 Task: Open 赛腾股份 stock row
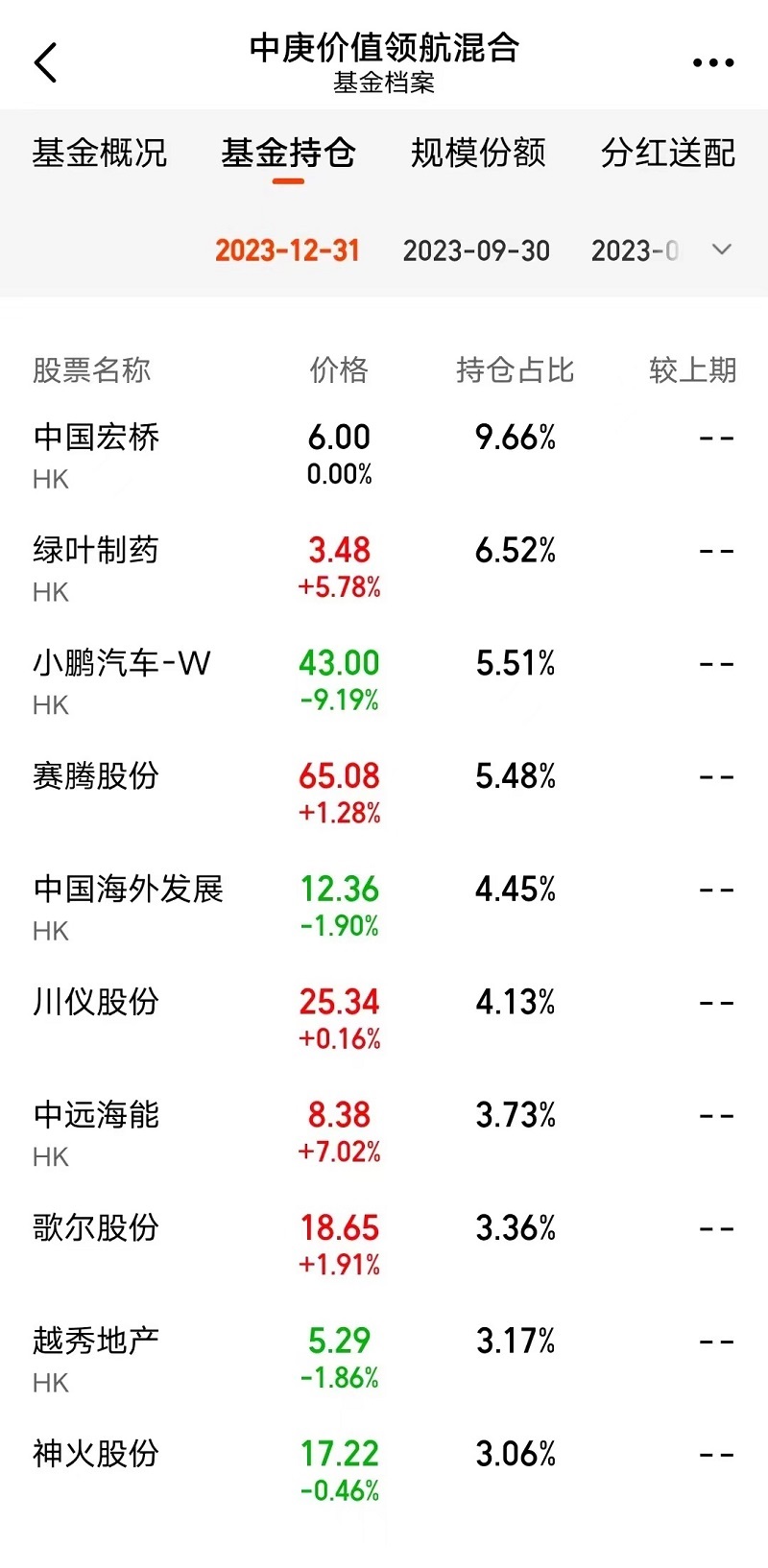point(96,776)
